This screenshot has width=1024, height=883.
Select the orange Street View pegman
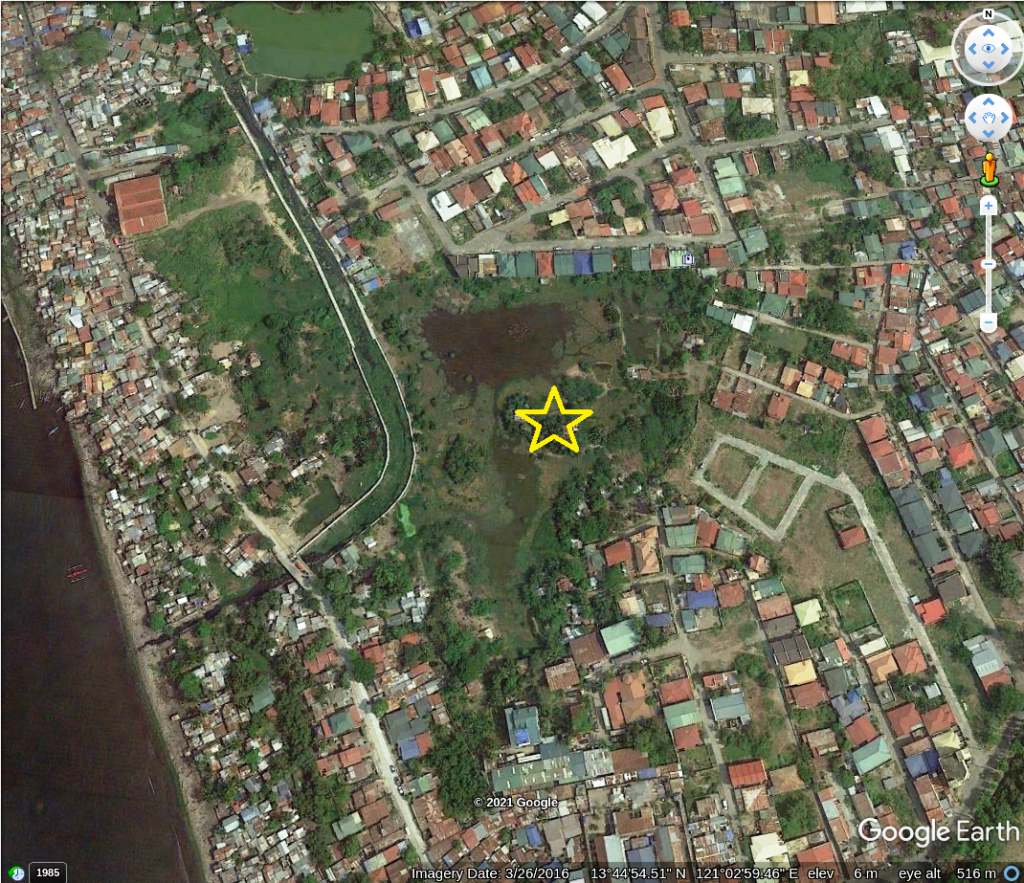click(989, 168)
